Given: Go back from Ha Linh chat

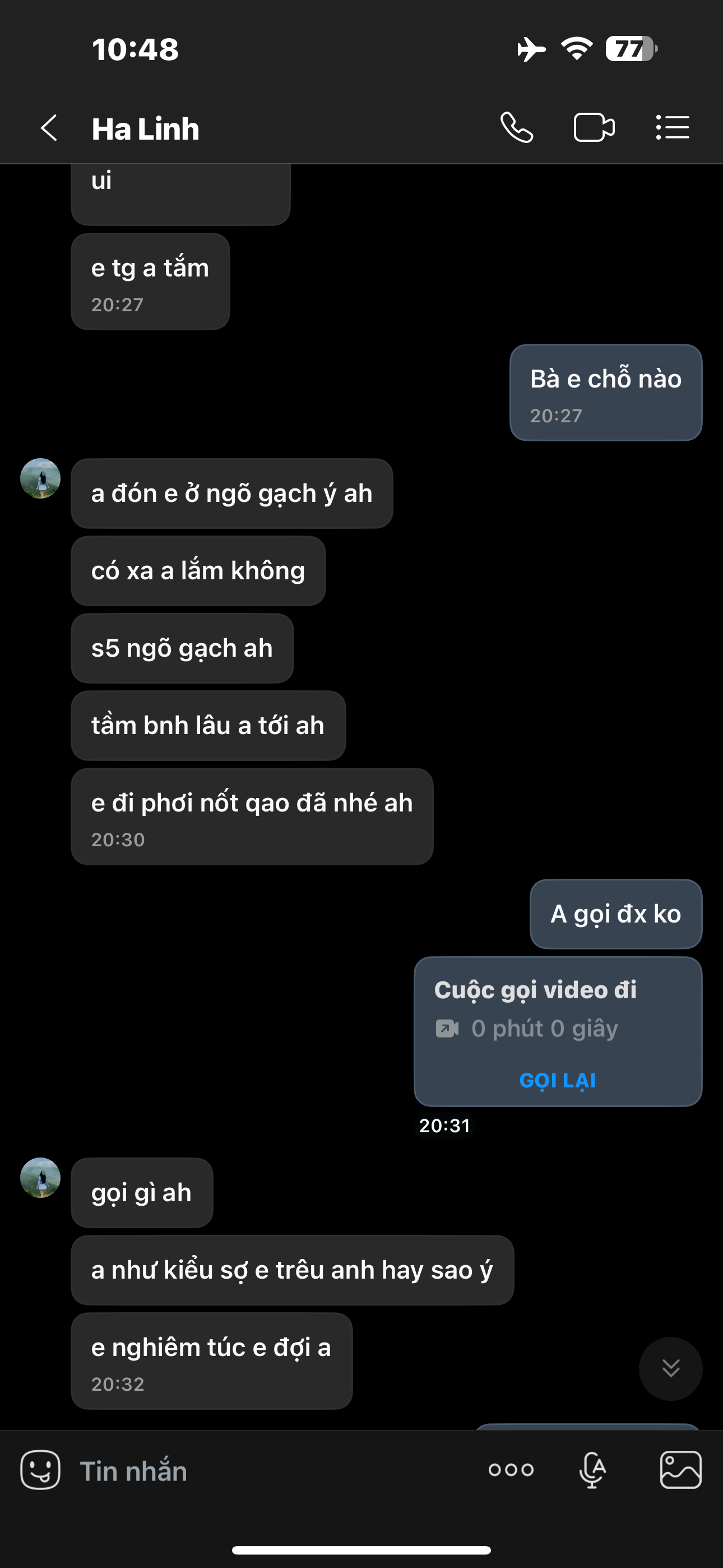Looking at the screenshot, I should (49, 128).
